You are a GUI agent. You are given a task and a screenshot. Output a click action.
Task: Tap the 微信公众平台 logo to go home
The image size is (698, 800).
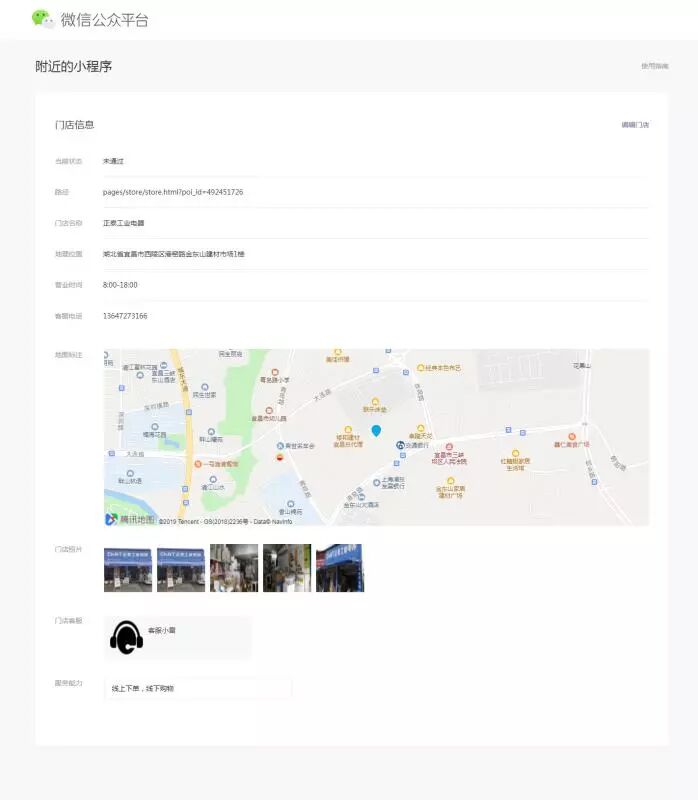[x=90, y=19]
